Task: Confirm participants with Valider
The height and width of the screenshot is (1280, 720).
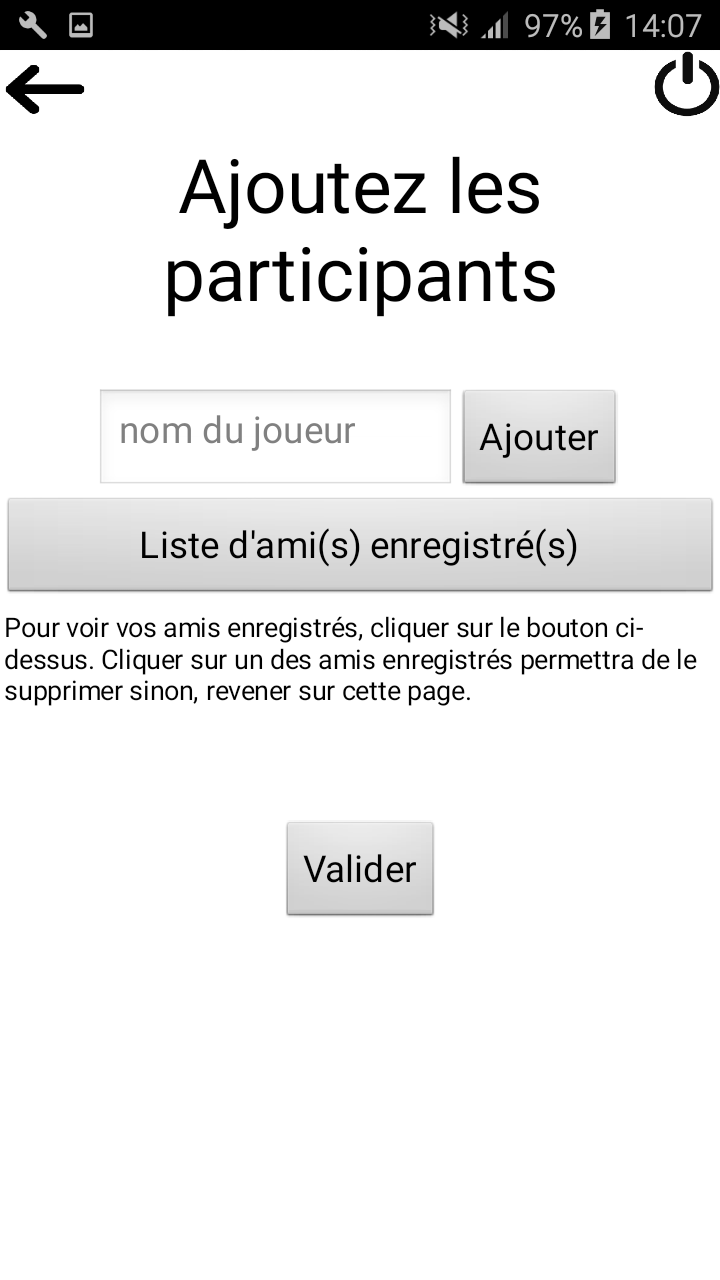Action: click(x=360, y=868)
